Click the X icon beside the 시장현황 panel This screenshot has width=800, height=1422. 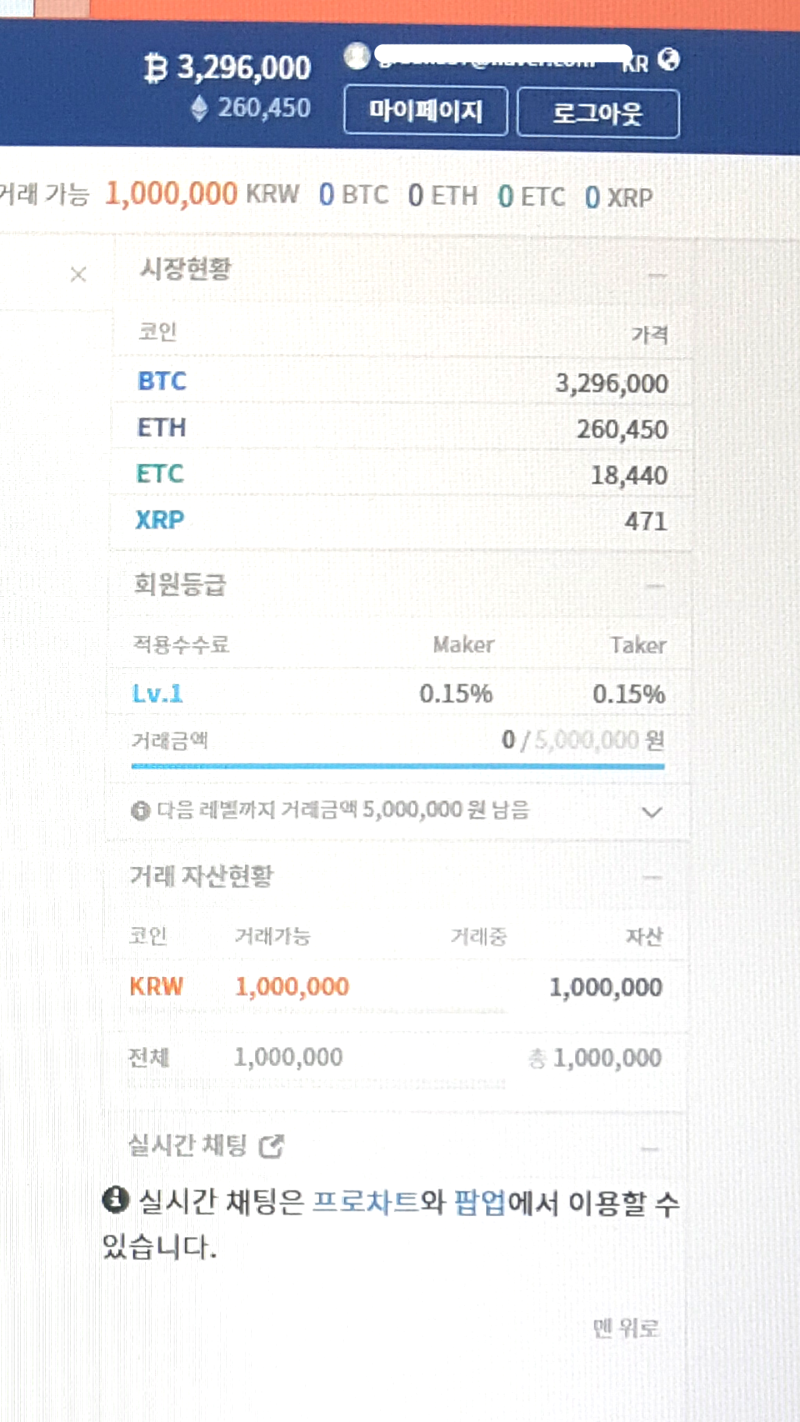[x=80, y=274]
